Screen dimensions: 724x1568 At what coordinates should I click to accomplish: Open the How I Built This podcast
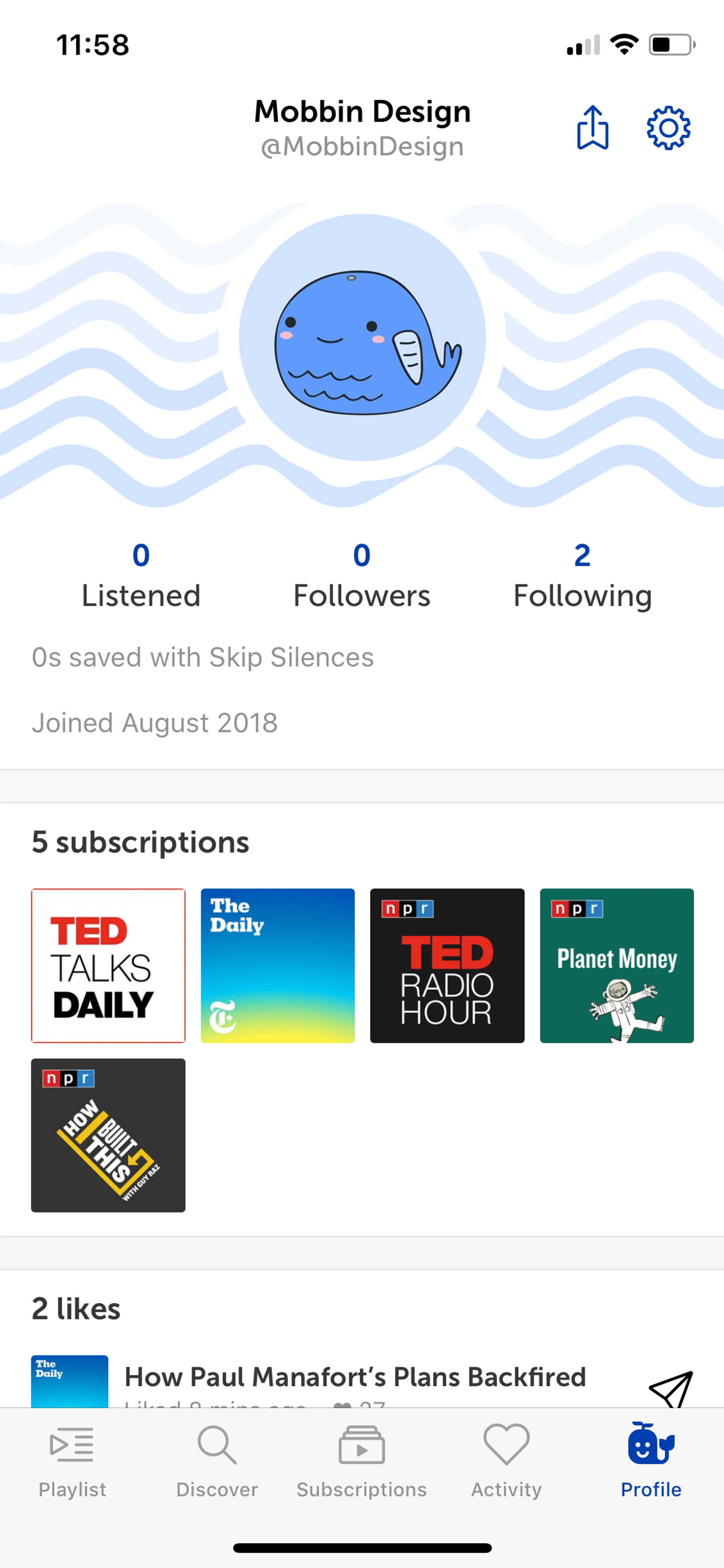pyautogui.click(x=108, y=1135)
